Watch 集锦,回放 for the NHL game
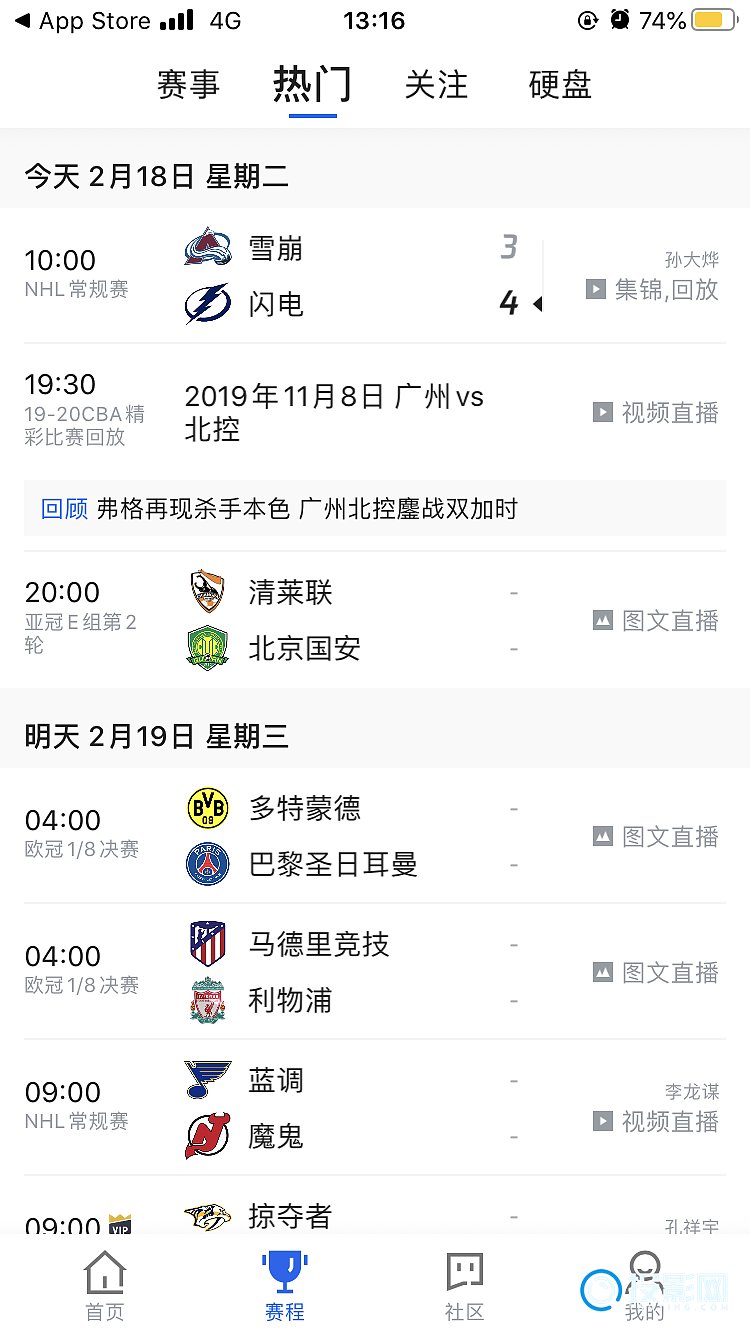The height and width of the screenshot is (1334, 750). pyautogui.click(x=653, y=289)
